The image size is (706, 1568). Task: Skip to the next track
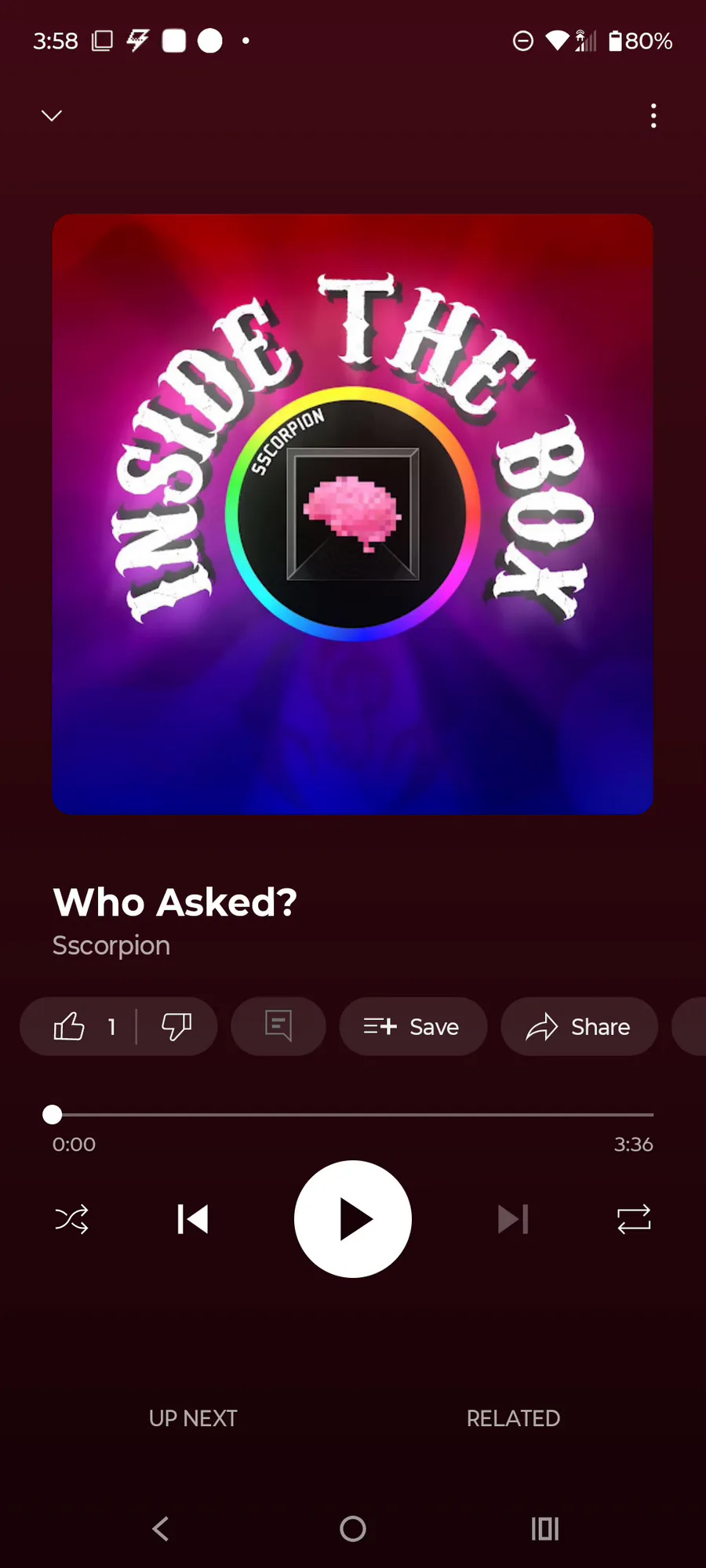pos(513,1219)
